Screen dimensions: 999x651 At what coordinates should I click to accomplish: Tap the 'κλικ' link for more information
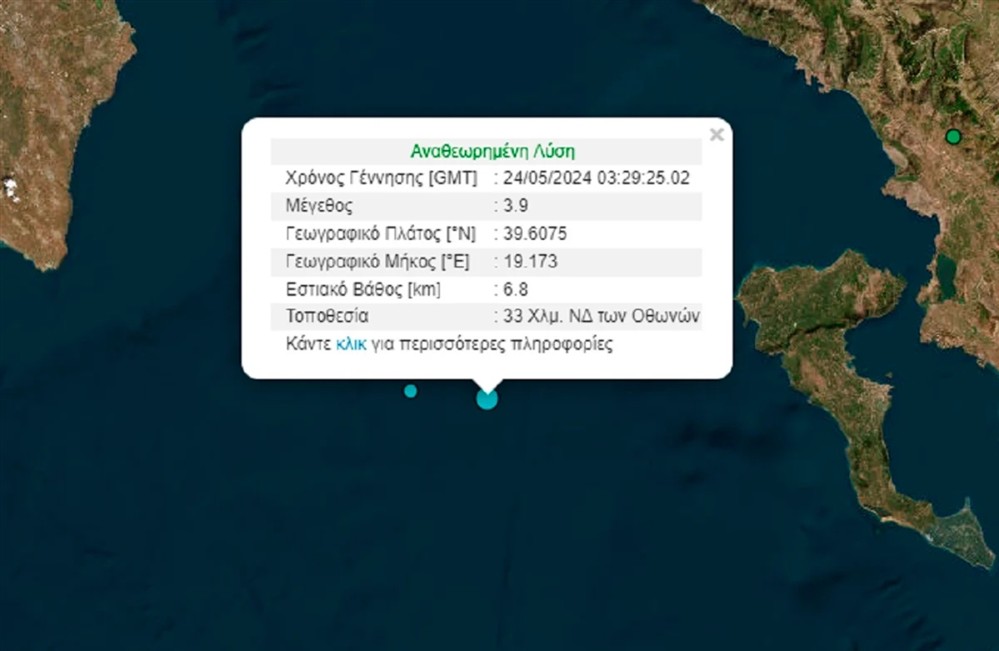coord(350,345)
